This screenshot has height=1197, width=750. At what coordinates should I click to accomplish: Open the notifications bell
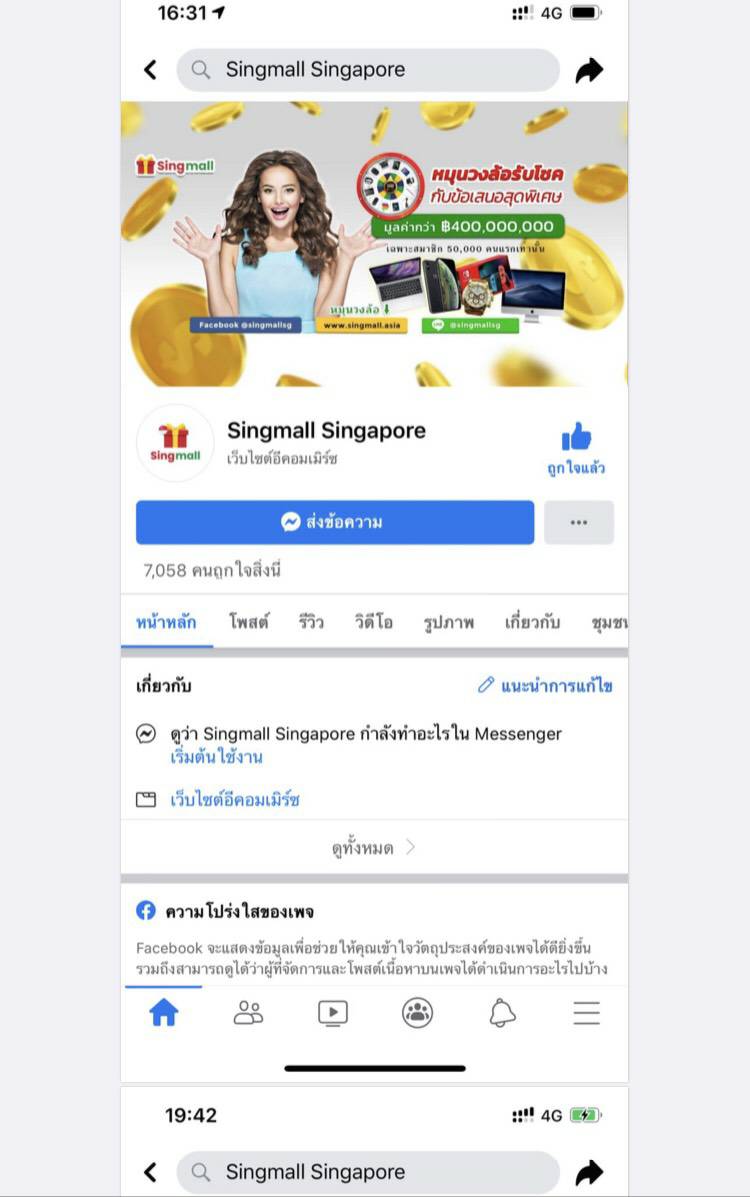[x=502, y=1013]
